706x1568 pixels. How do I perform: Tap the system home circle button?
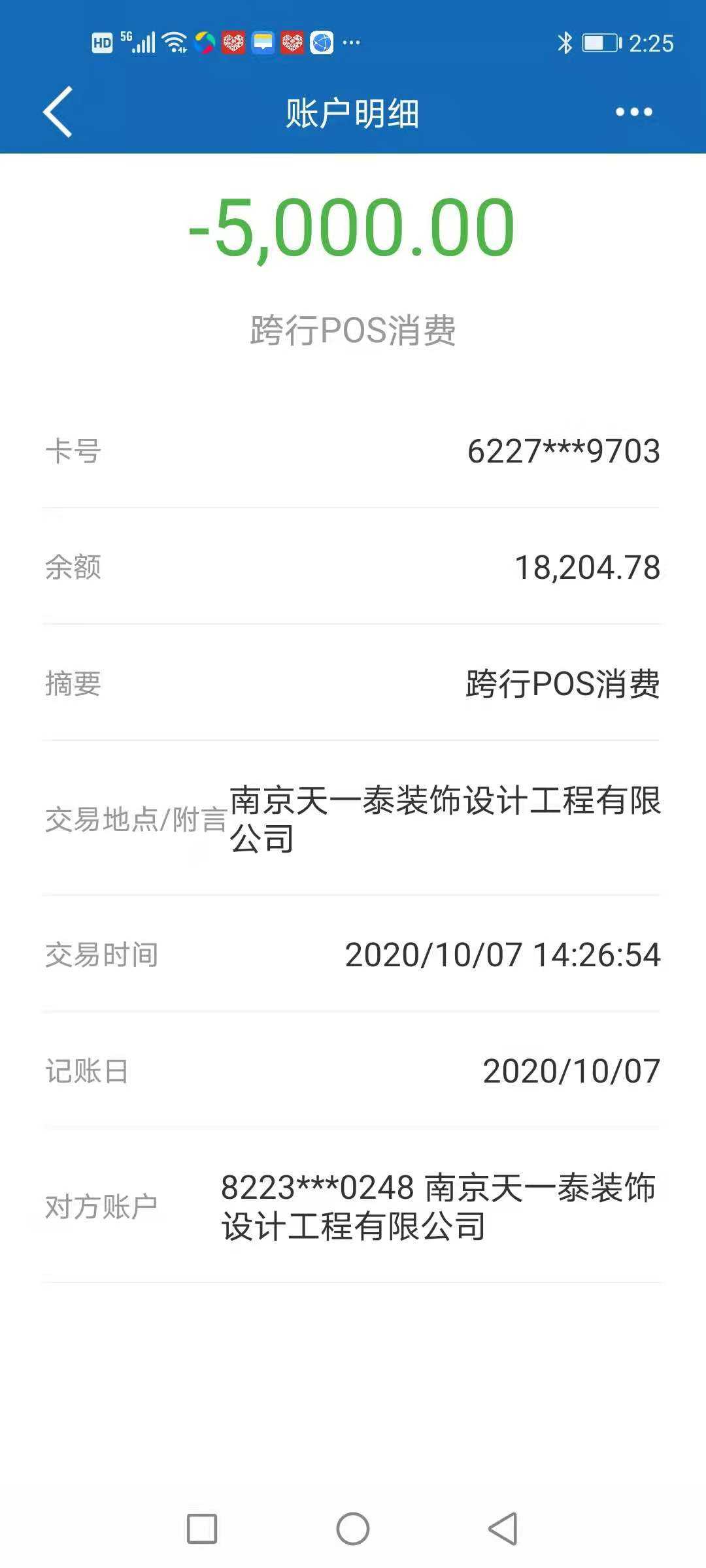point(353,1529)
